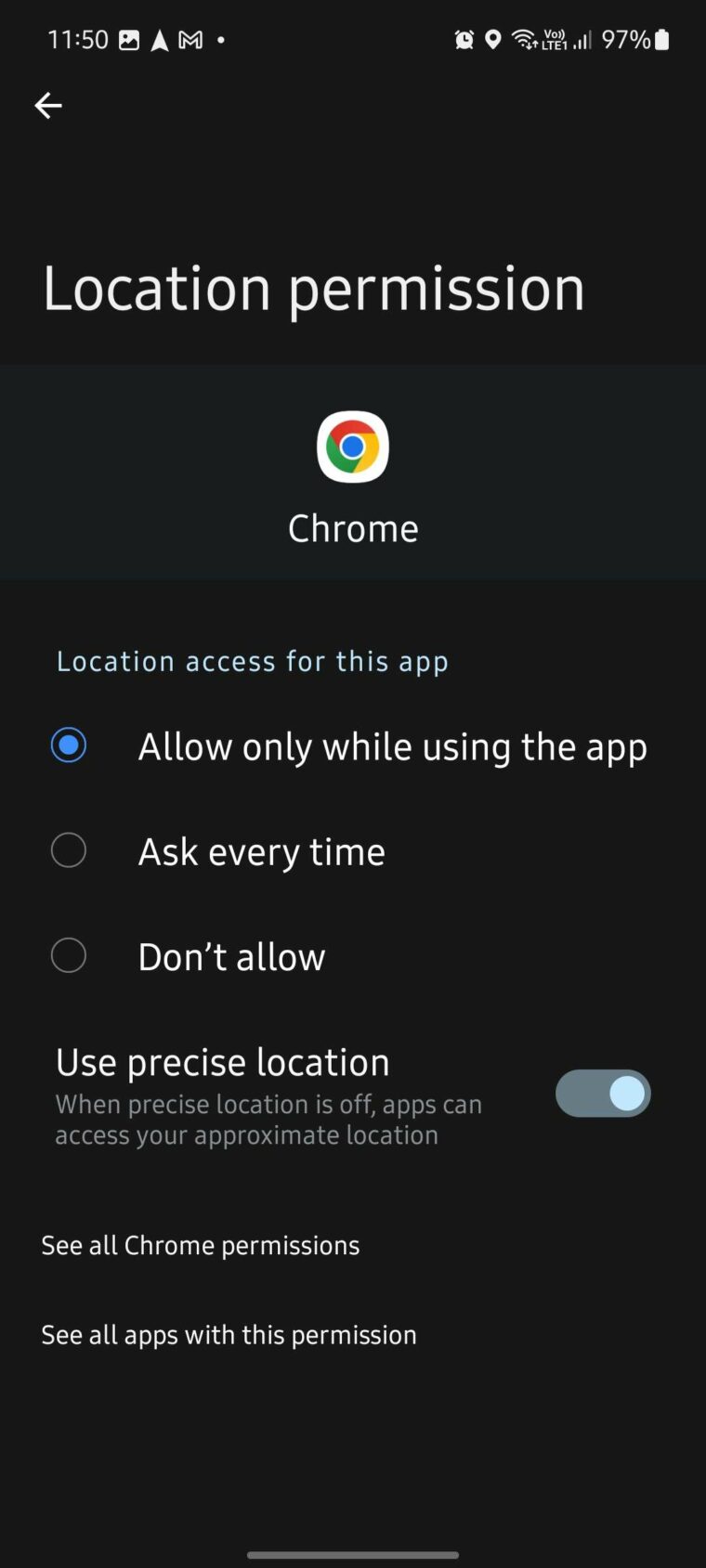Tap the VoLTE indicator icon
Viewport: 706px width, 1568px height.
click(x=554, y=37)
